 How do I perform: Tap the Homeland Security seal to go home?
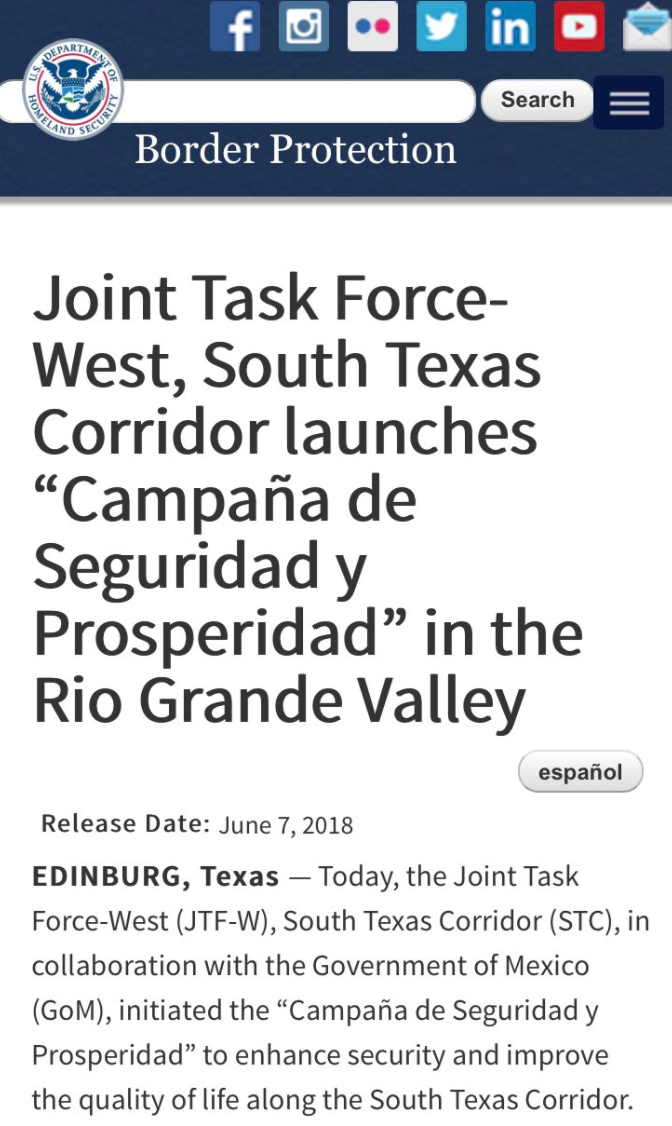(x=72, y=90)
